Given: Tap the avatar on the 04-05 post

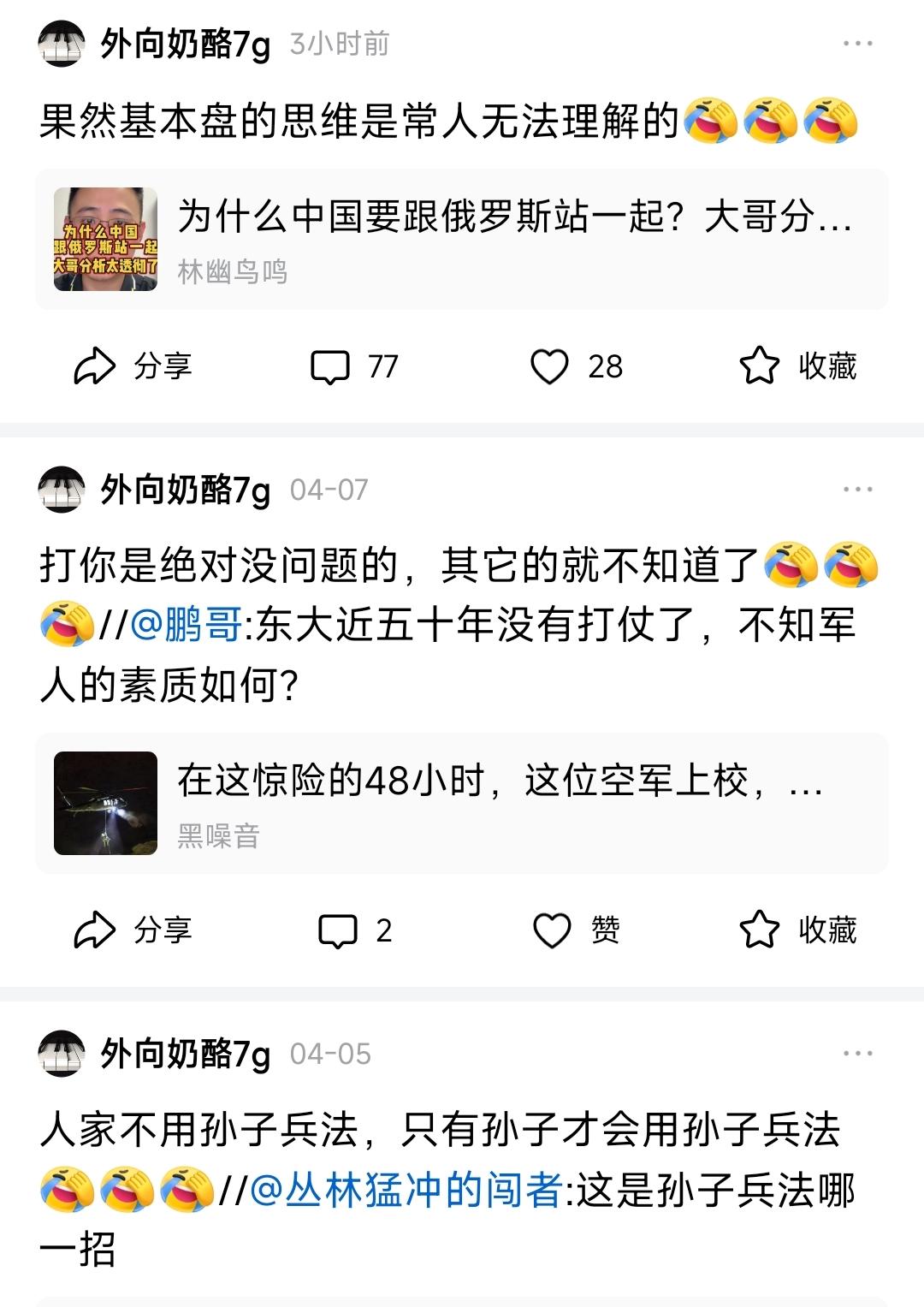Looking at the screenshot, I should click(x=60, y=1054).
